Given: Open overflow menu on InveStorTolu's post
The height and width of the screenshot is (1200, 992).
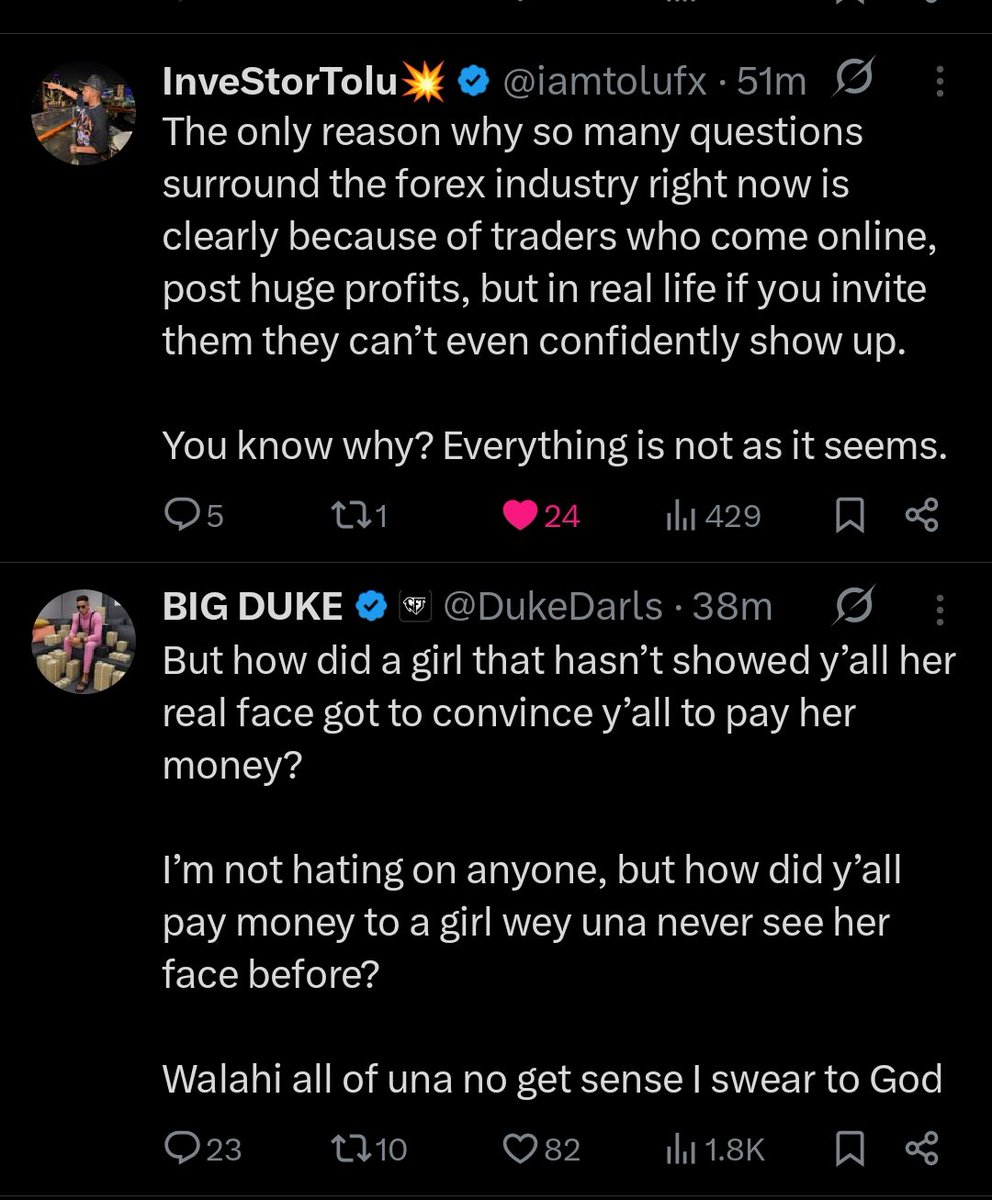Looking at the screenshot, I should 939,81.
